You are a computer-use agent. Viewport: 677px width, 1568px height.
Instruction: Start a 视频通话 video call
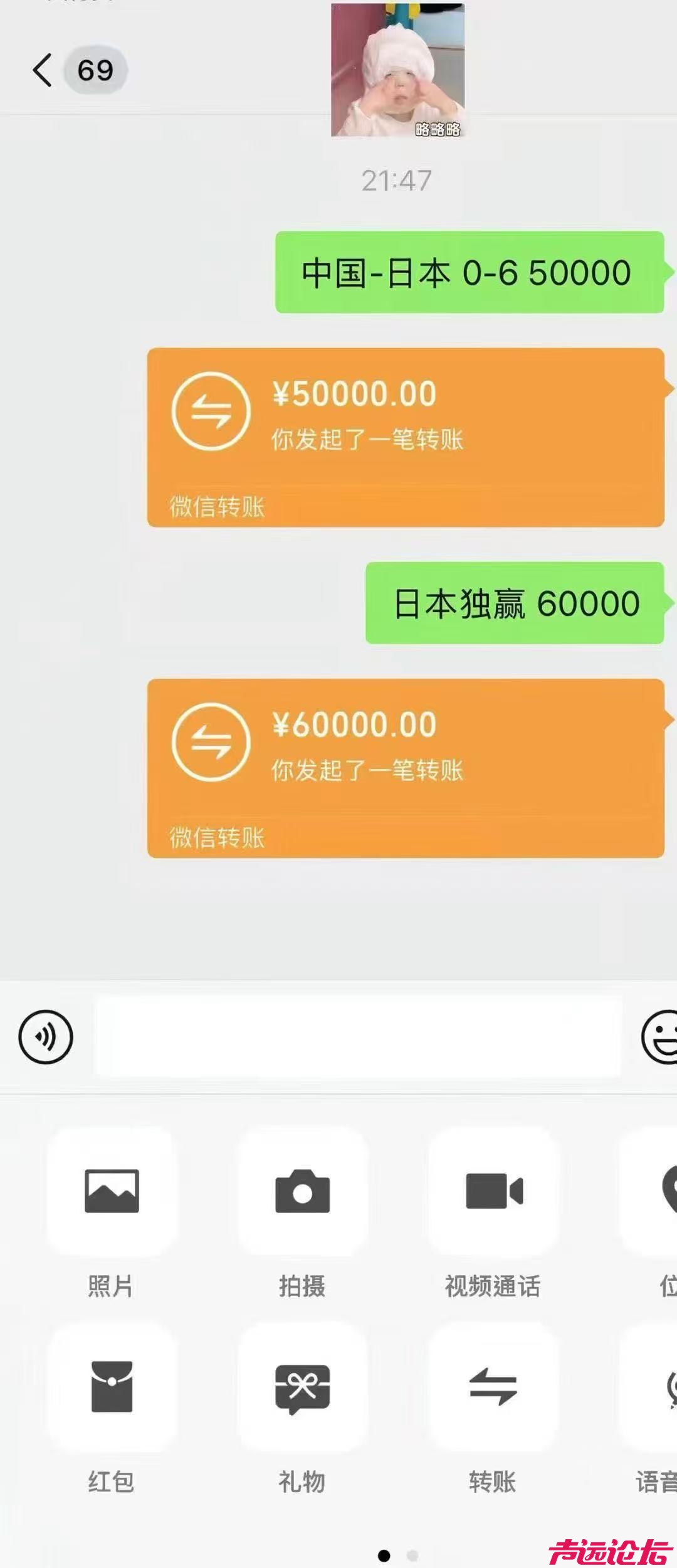tap(493, 1190)
